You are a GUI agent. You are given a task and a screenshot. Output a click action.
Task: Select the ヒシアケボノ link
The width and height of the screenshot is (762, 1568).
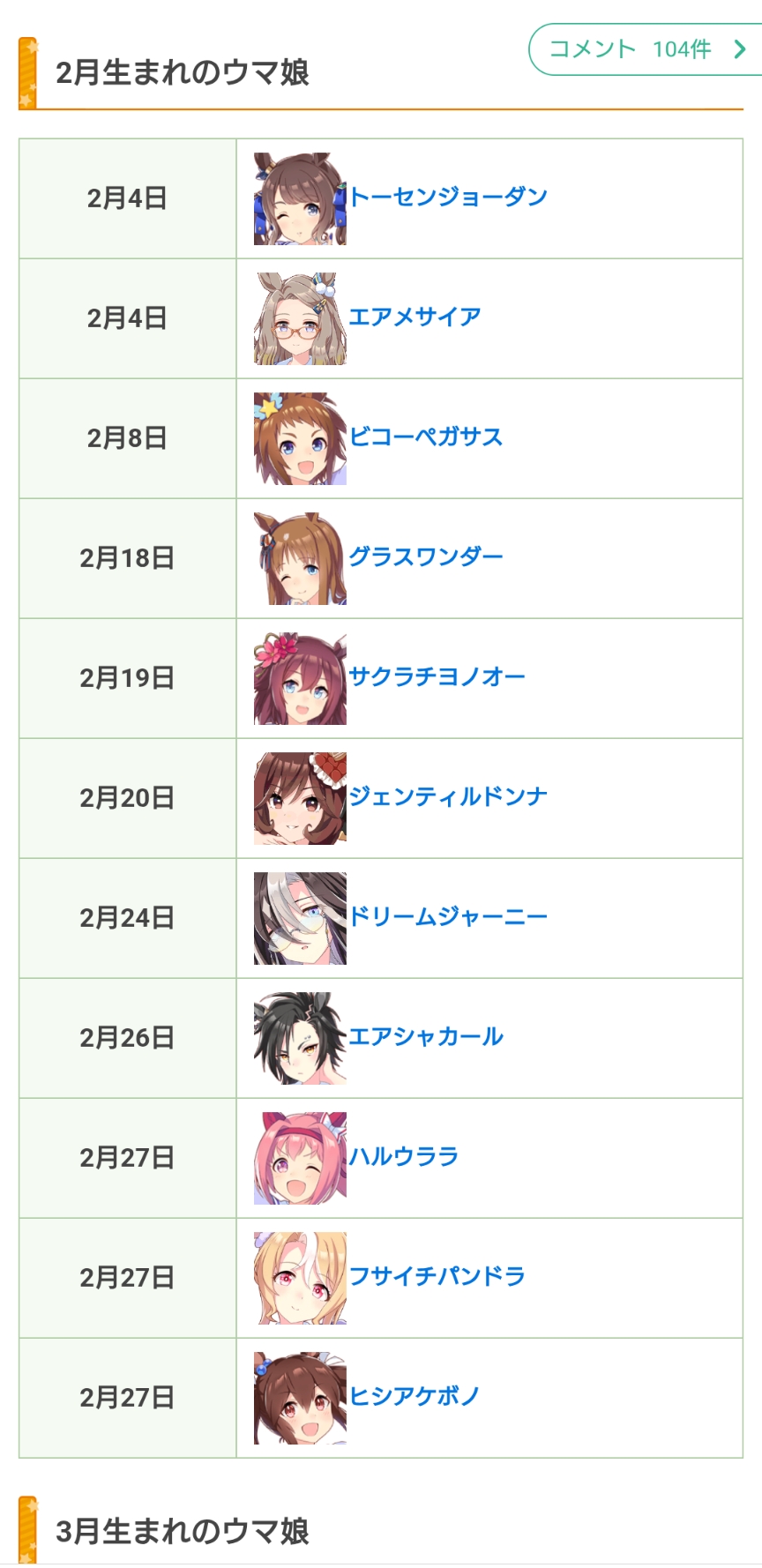pyautogui.click(x=415, y=1396)
